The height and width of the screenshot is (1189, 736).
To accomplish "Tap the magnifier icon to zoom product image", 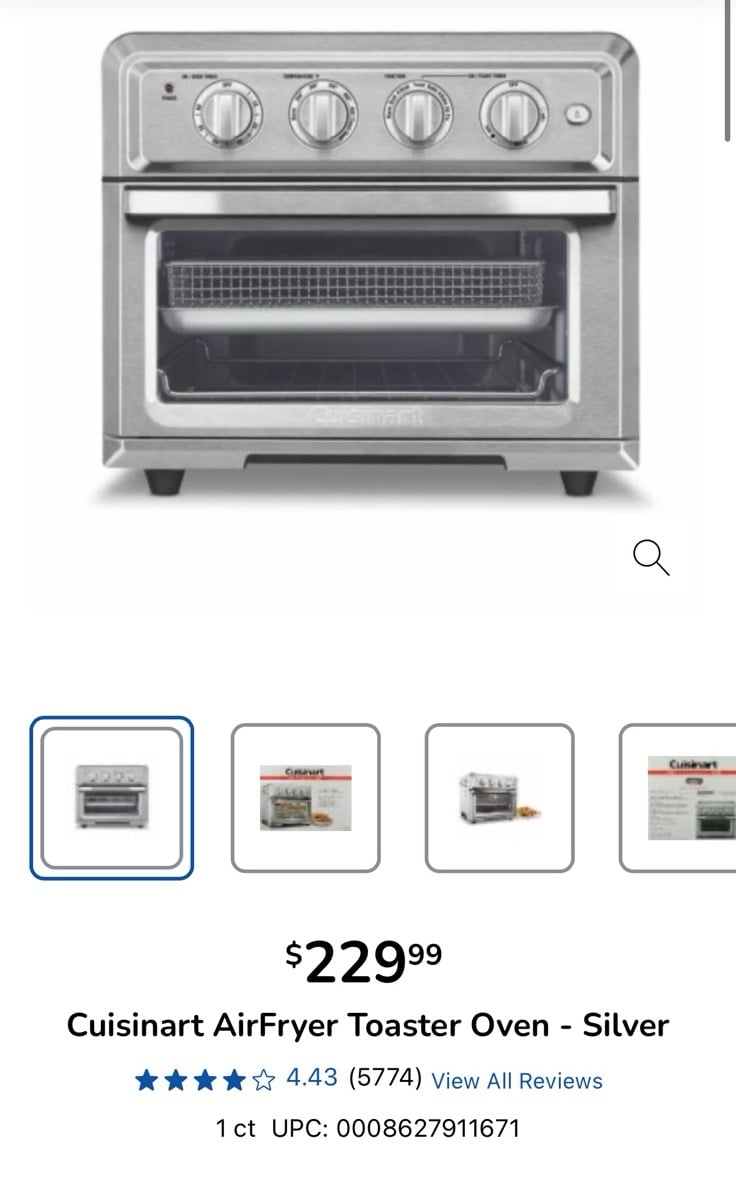I will [651, 558].
